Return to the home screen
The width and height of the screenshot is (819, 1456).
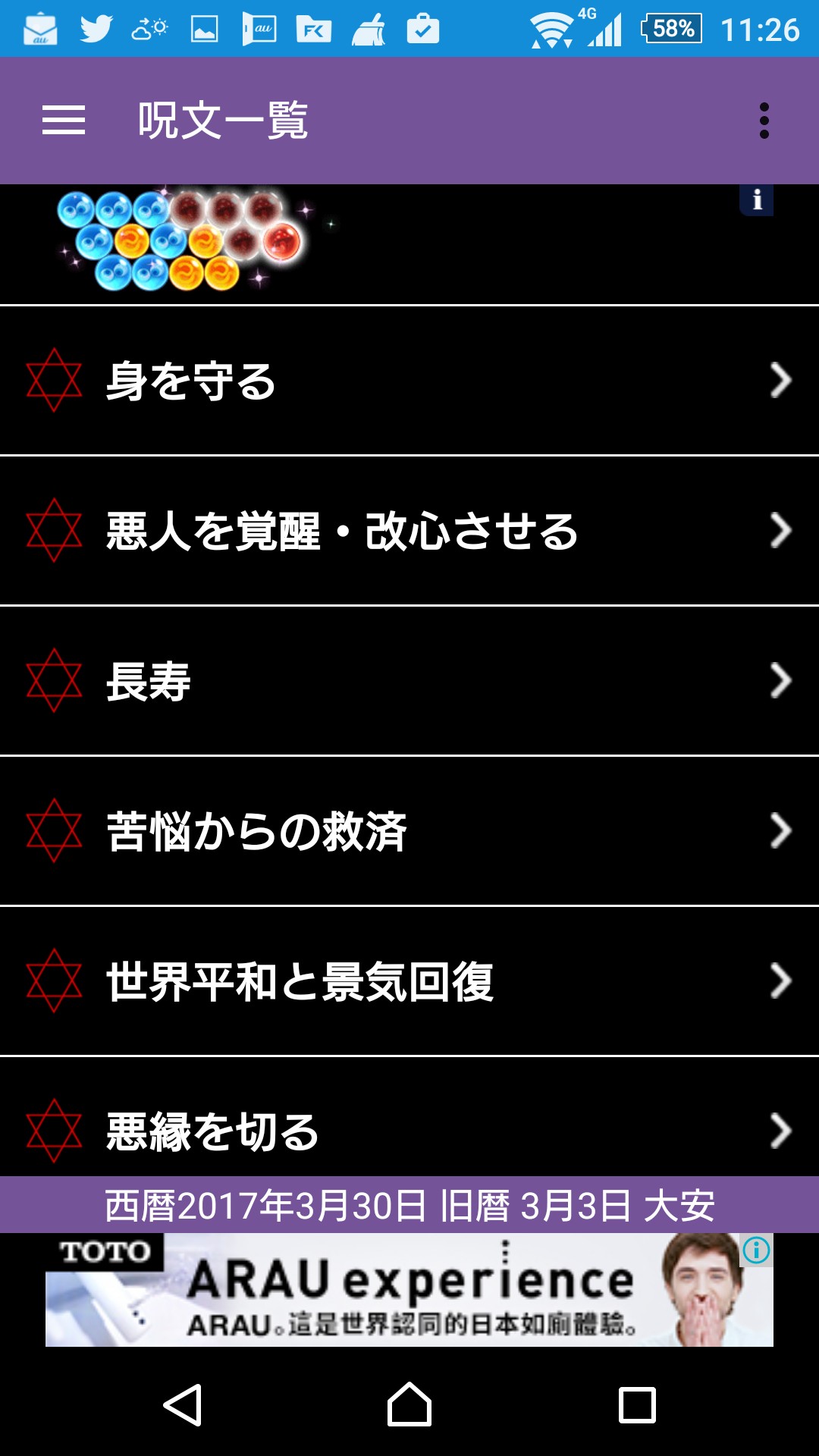(409, 1405)
